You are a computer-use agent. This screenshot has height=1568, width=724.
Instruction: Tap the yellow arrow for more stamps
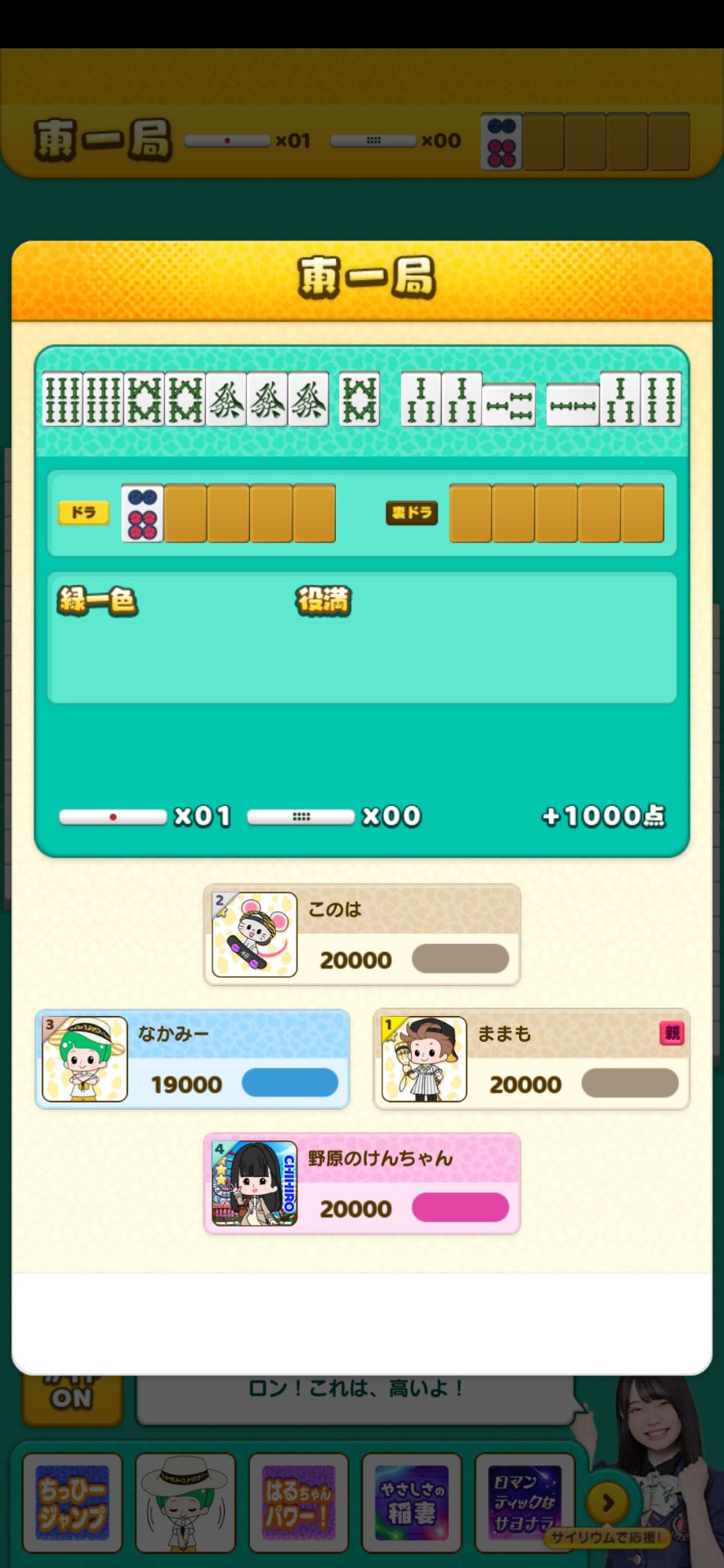click(607, 1502)
